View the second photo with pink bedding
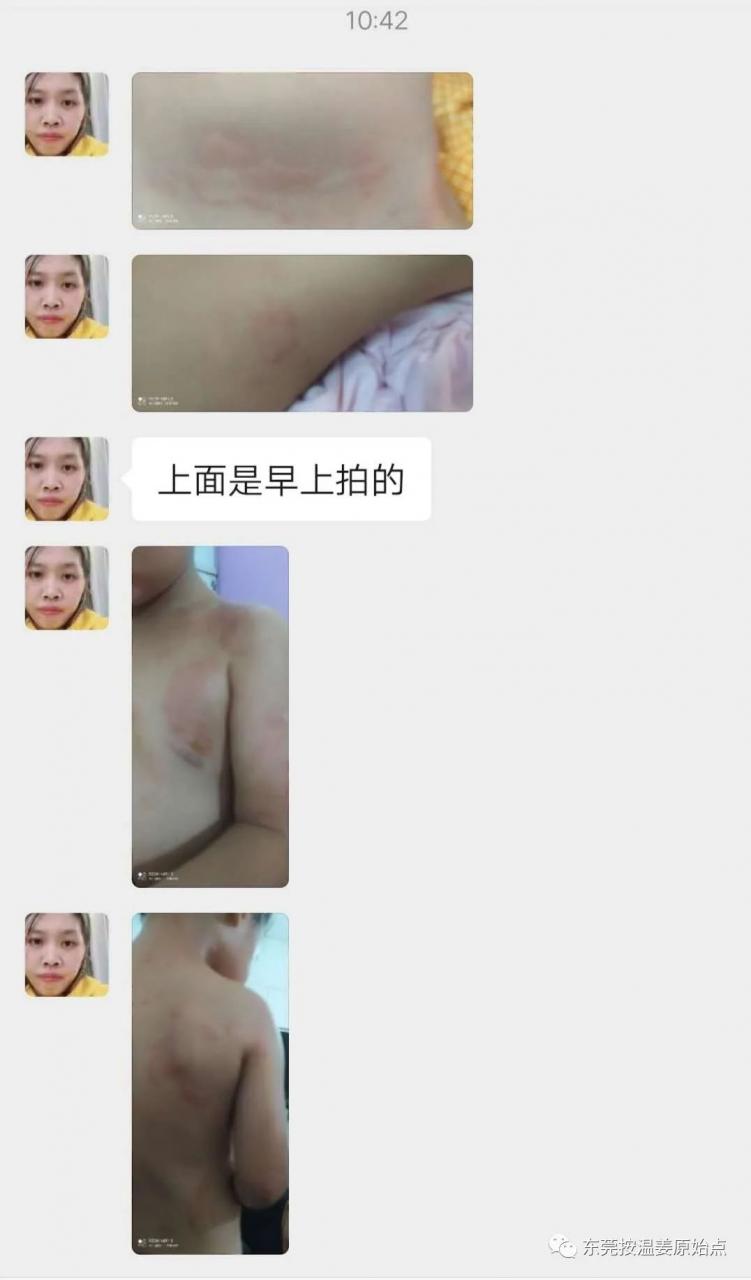 [x=302, y=333]
